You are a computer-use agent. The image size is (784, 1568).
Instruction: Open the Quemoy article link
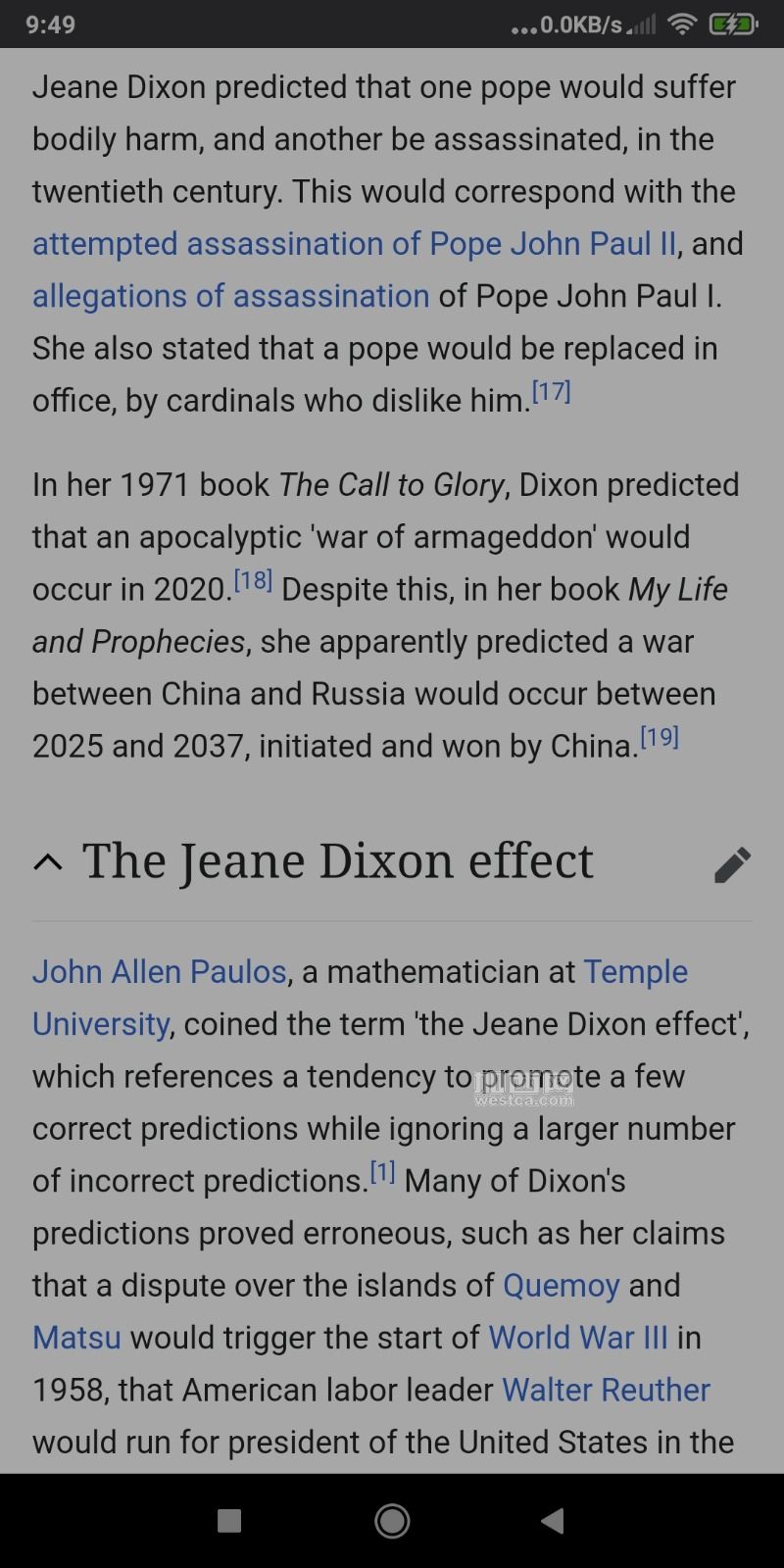[561, 1286]
